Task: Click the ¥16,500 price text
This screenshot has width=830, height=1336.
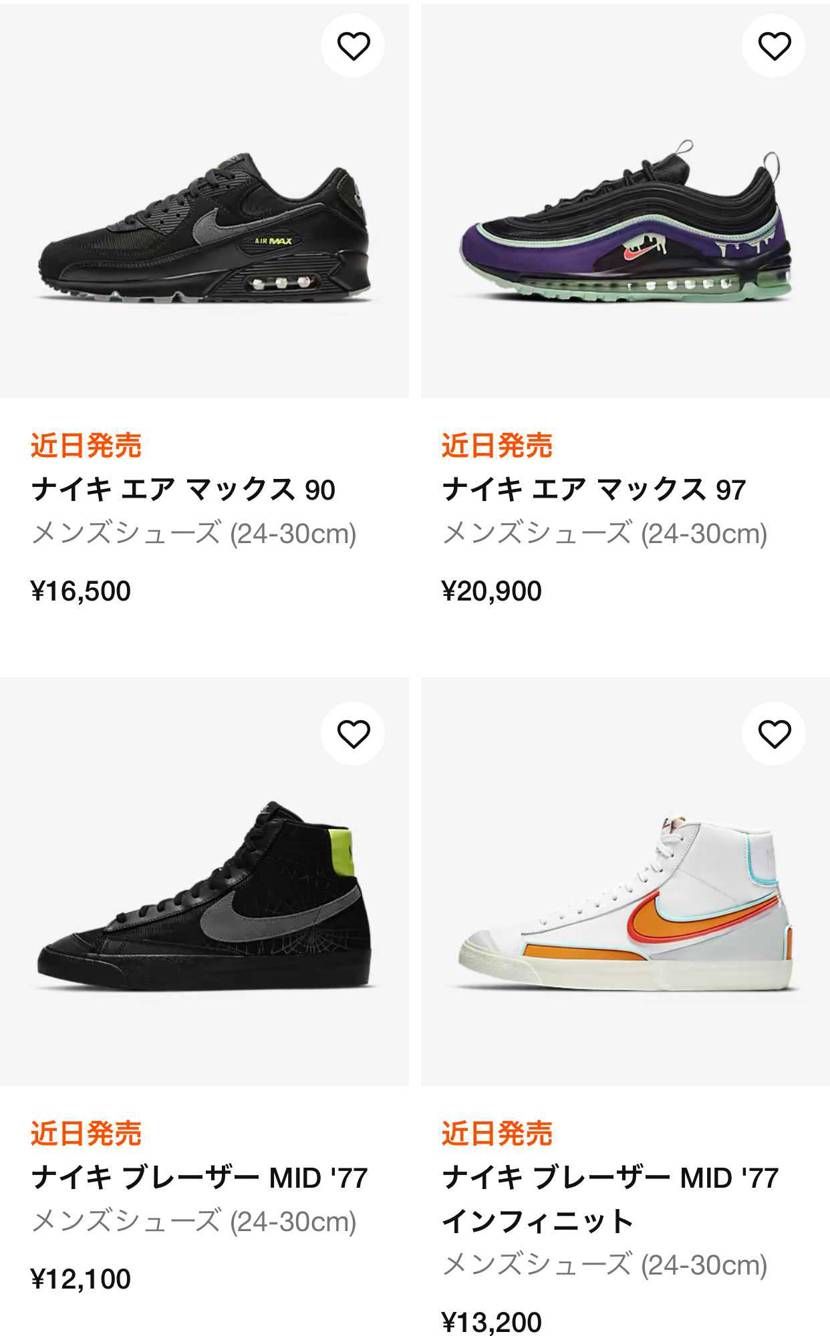Action: point(81,591)
